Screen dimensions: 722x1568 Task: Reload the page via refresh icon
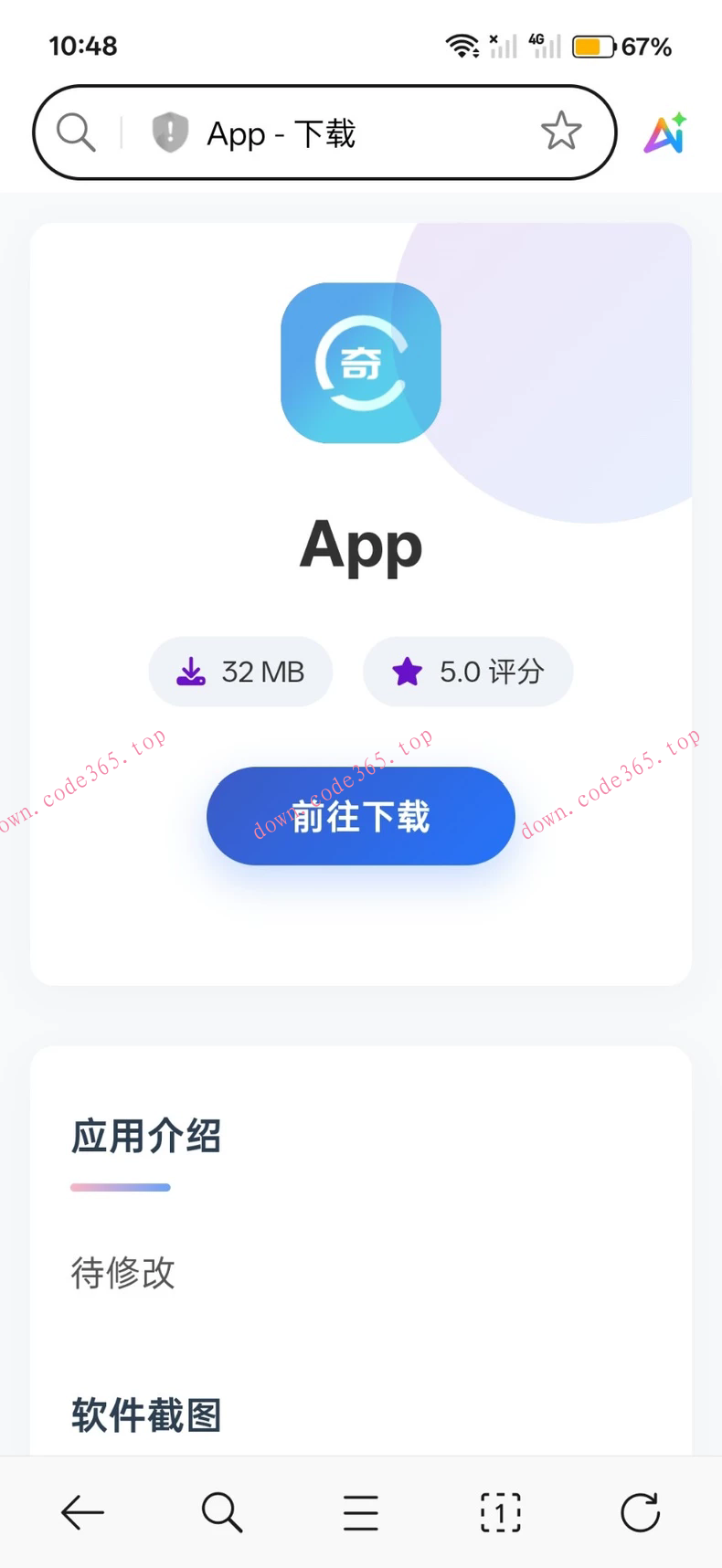(x=639, y=1512)
